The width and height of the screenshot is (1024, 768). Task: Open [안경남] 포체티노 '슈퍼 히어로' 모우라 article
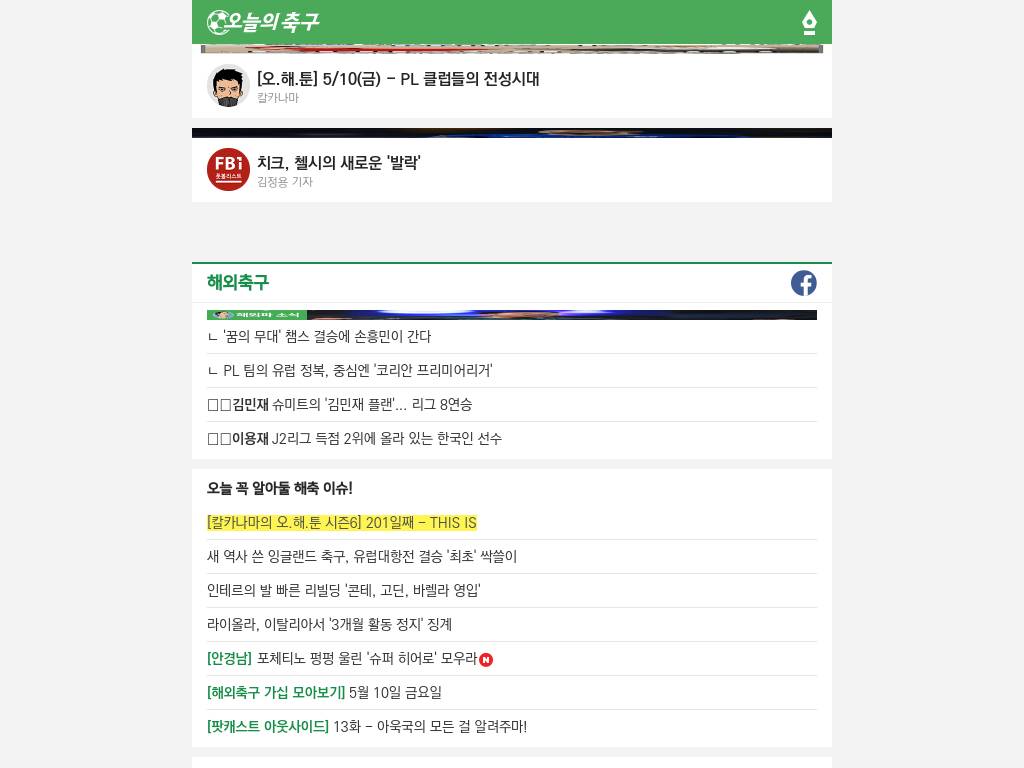tap(345, 659)
